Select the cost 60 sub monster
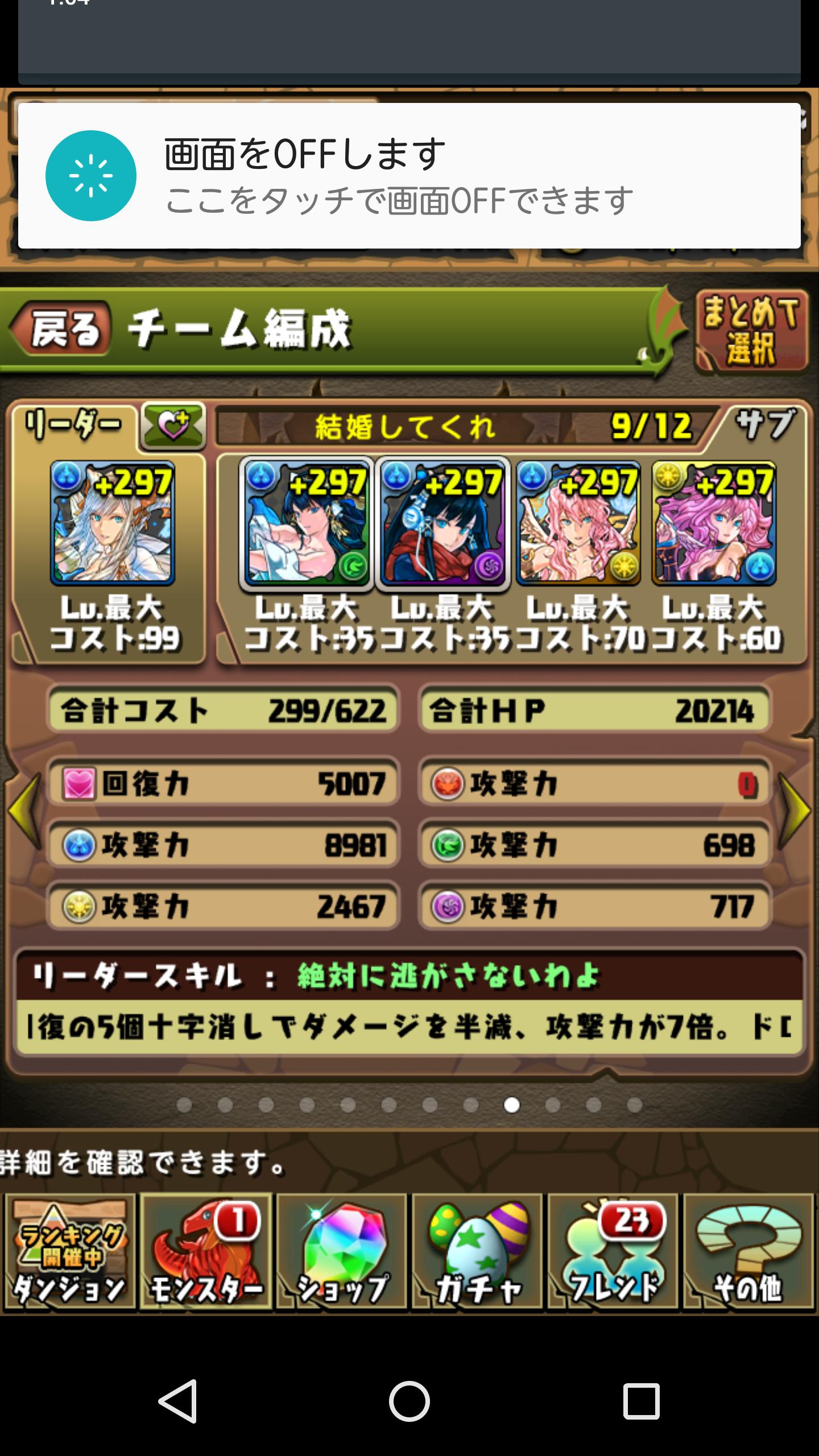The height and width of the screenshot is (1456, 819). tap(714, 523)
